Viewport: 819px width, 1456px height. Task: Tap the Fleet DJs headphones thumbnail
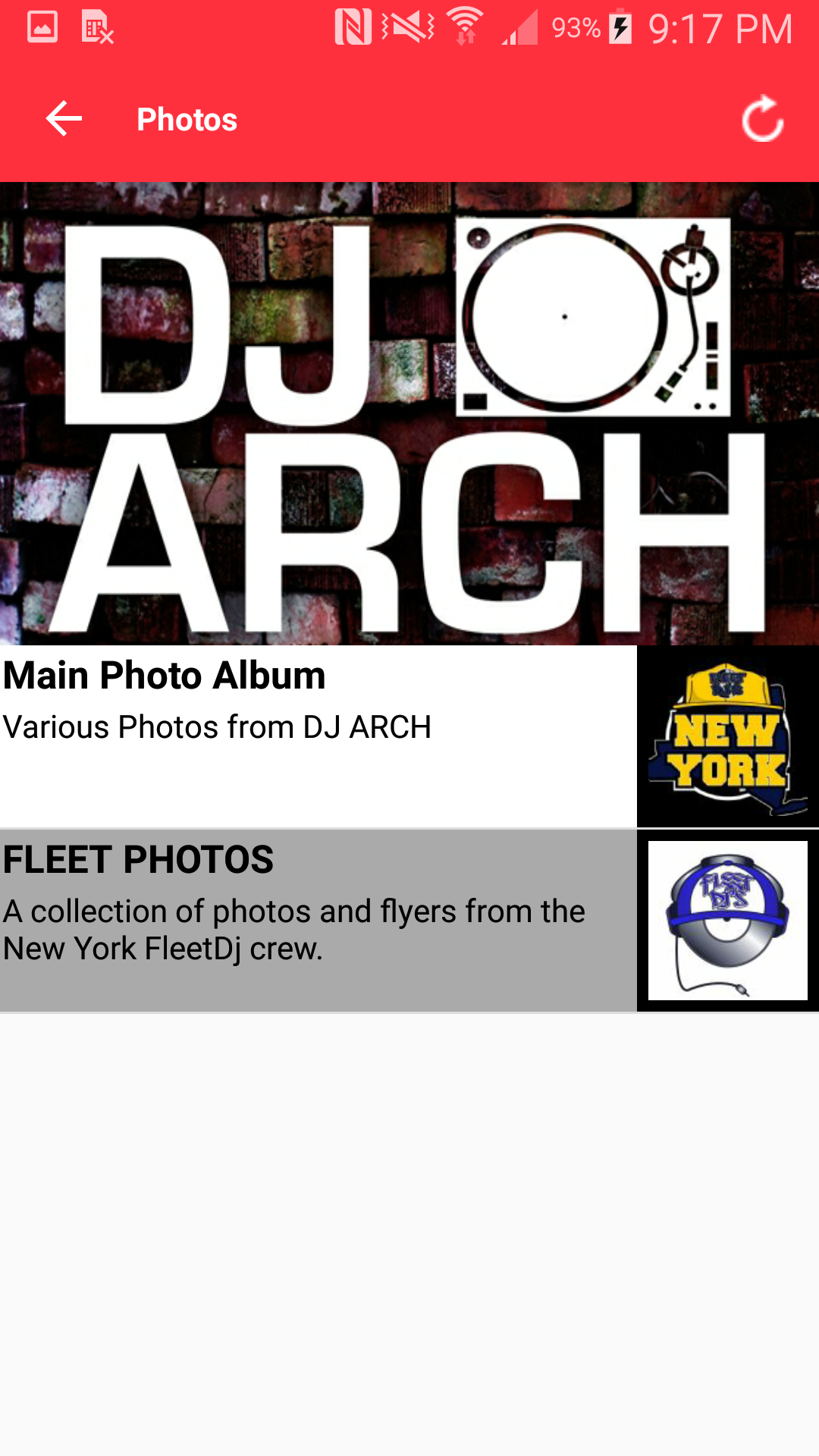726,919
